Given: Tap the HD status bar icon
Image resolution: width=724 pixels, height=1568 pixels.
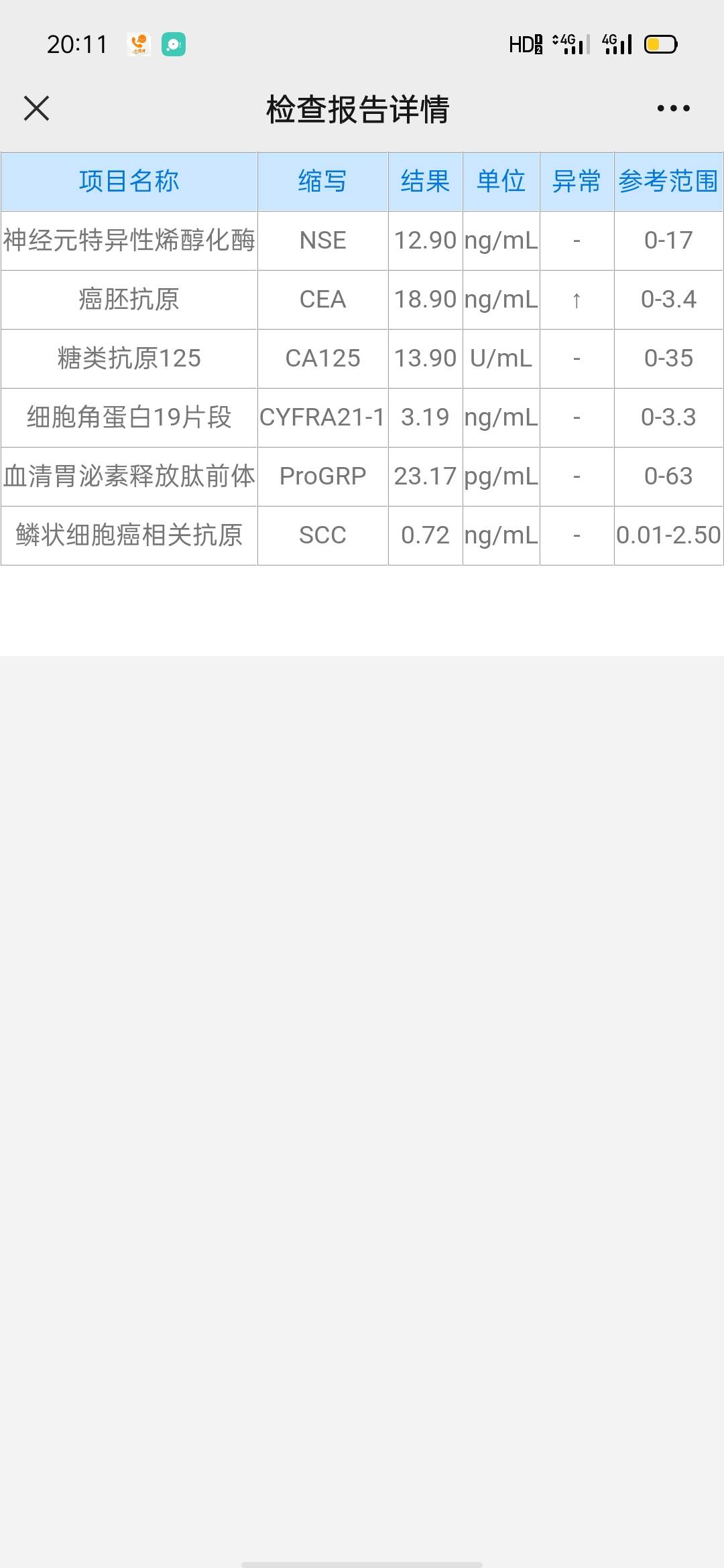Looking at the screenshot, I should tap(522, 44).
